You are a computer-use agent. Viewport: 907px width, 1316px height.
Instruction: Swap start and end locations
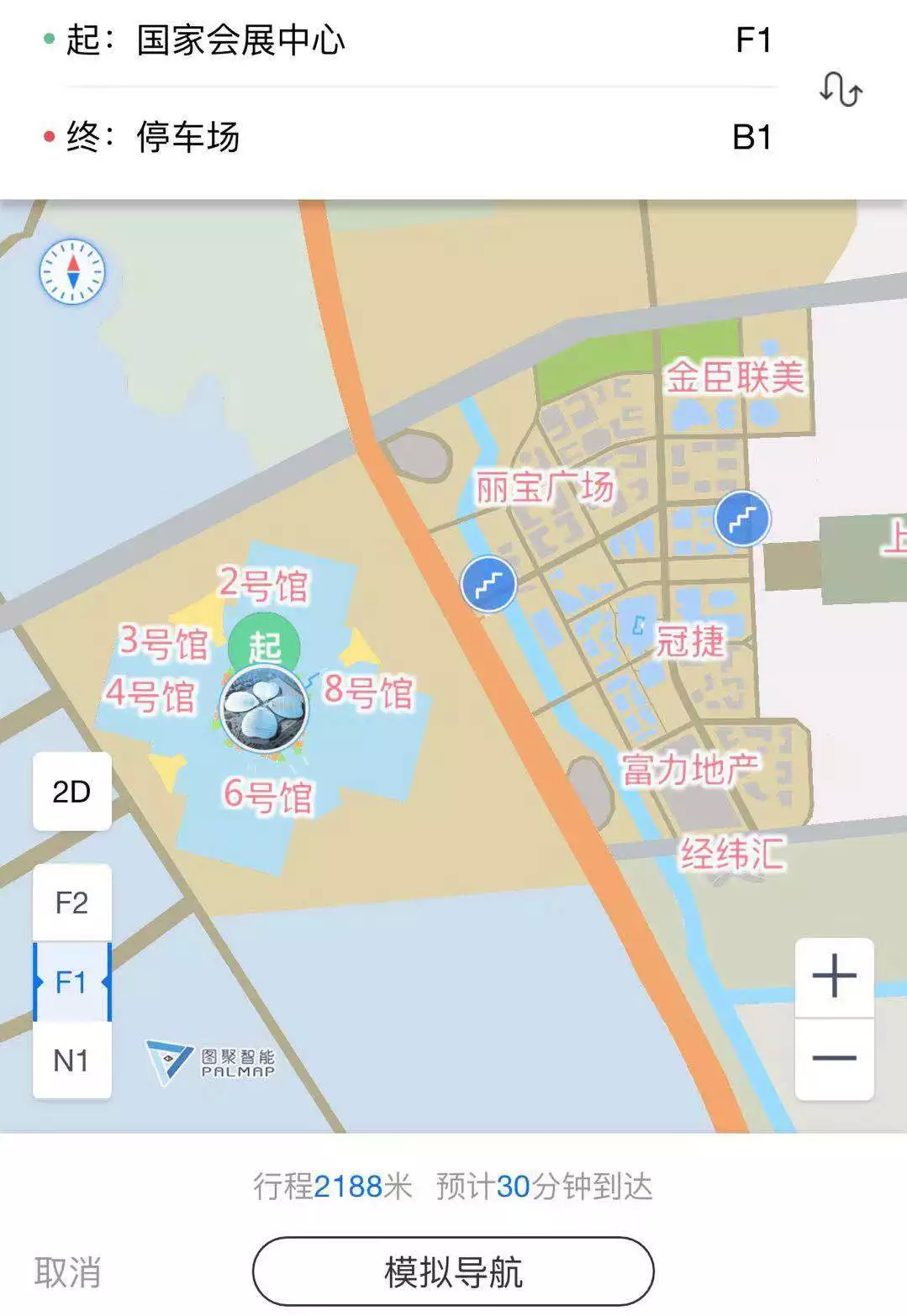841,89
